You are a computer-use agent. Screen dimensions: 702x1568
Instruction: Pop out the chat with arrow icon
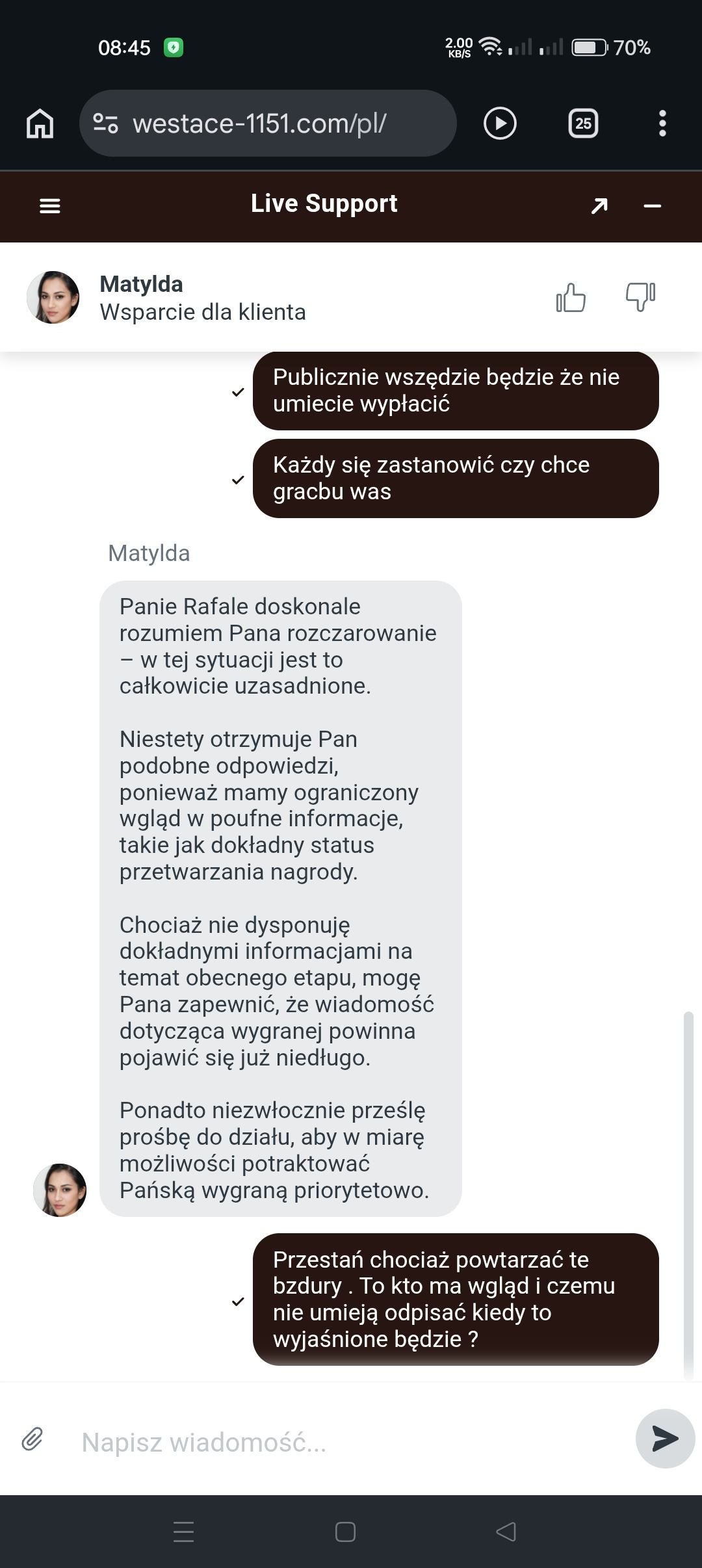pos(599,206)
